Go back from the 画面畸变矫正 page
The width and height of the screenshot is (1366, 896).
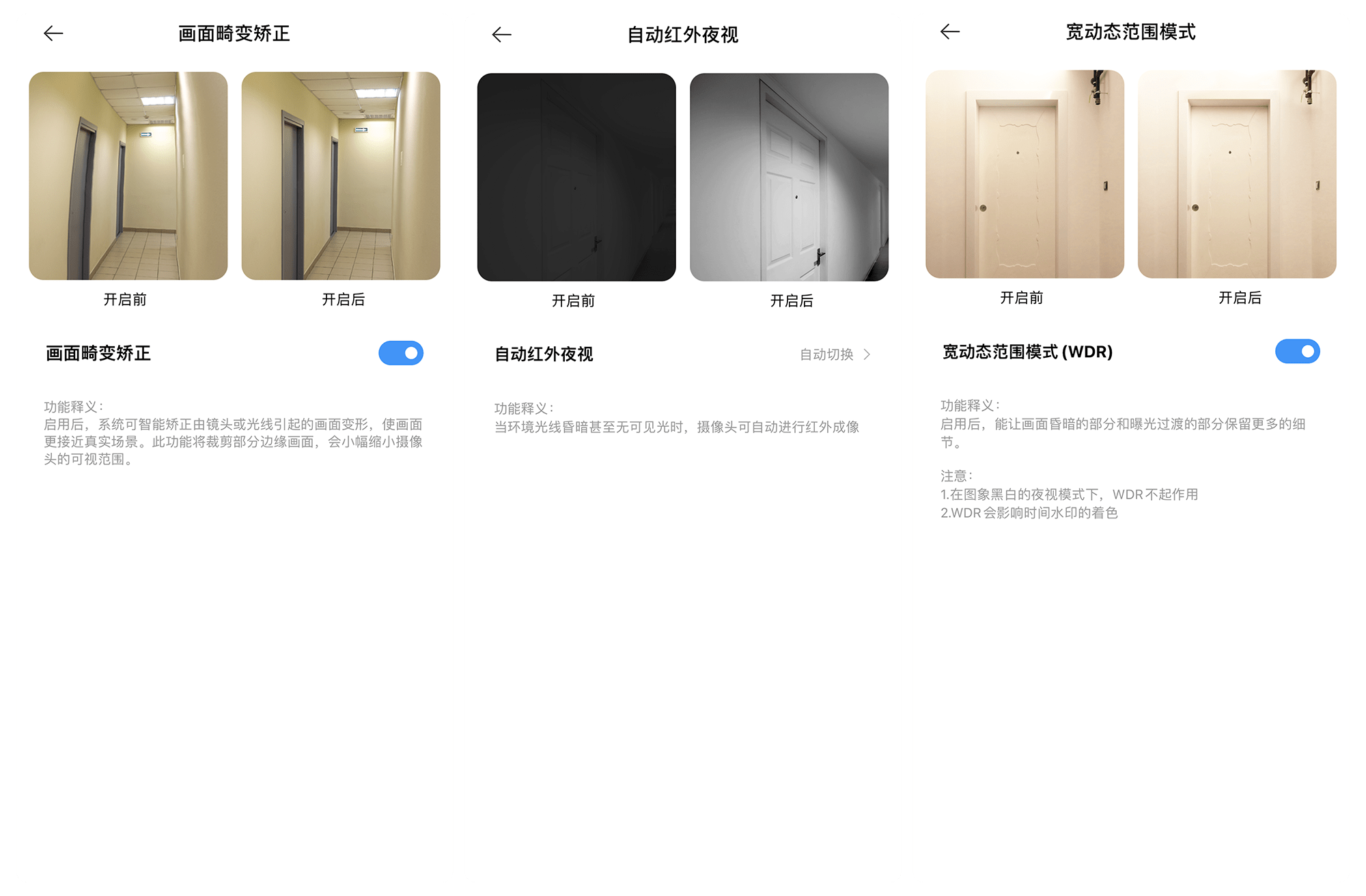coord(53,33)
